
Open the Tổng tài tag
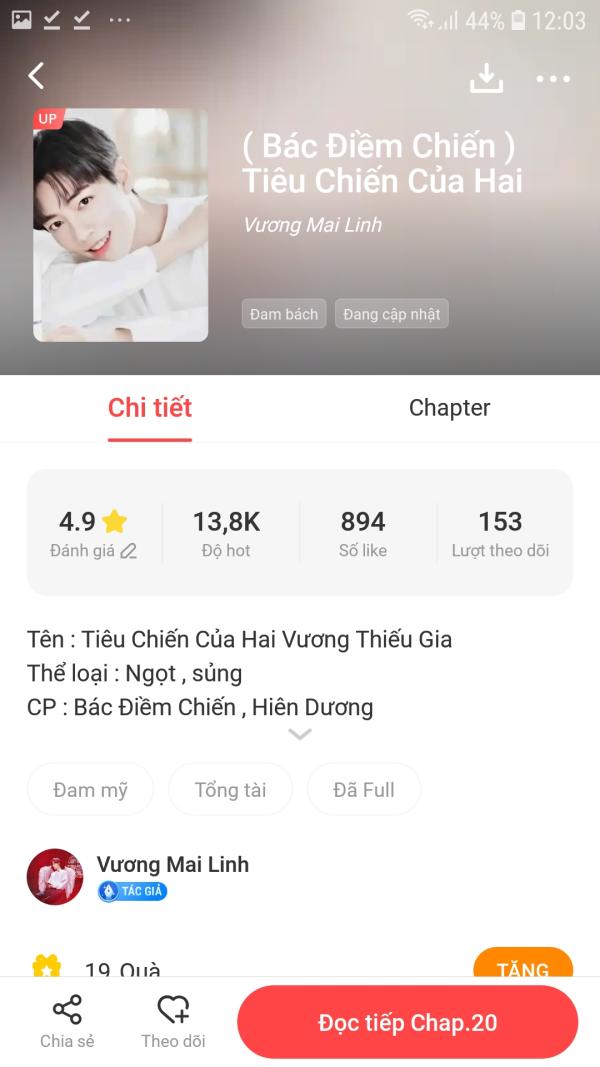(x=230, y=789)
